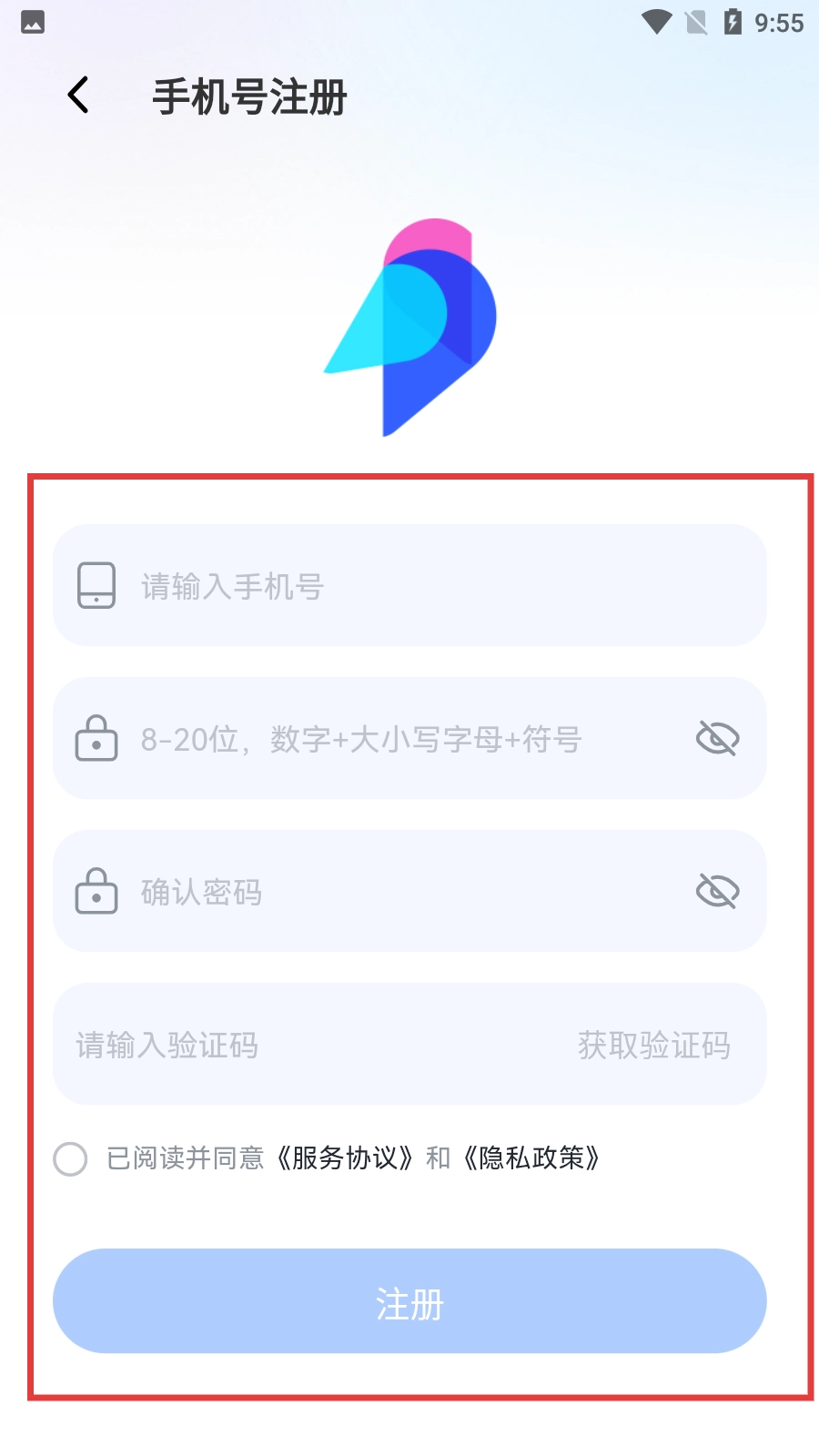Show password in the first password field
The image size is (819, 1456).
pyautogui.click(x=717, y=738)
